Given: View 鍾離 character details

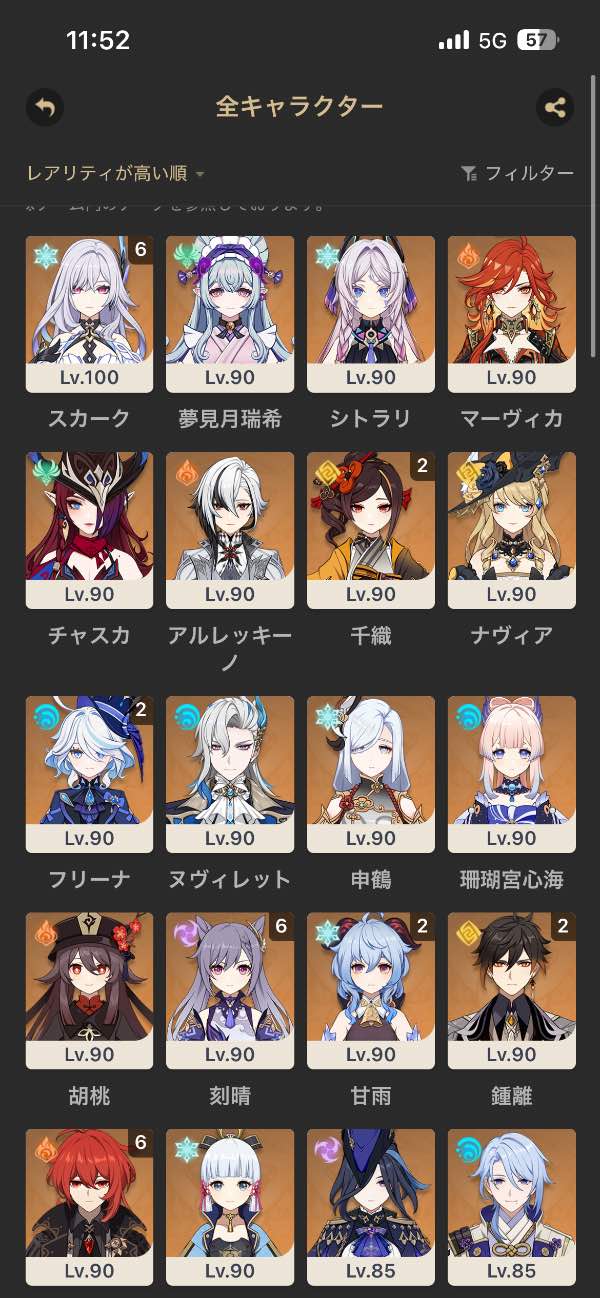Looking at the screenshot, I should click(x=512, y=989).
